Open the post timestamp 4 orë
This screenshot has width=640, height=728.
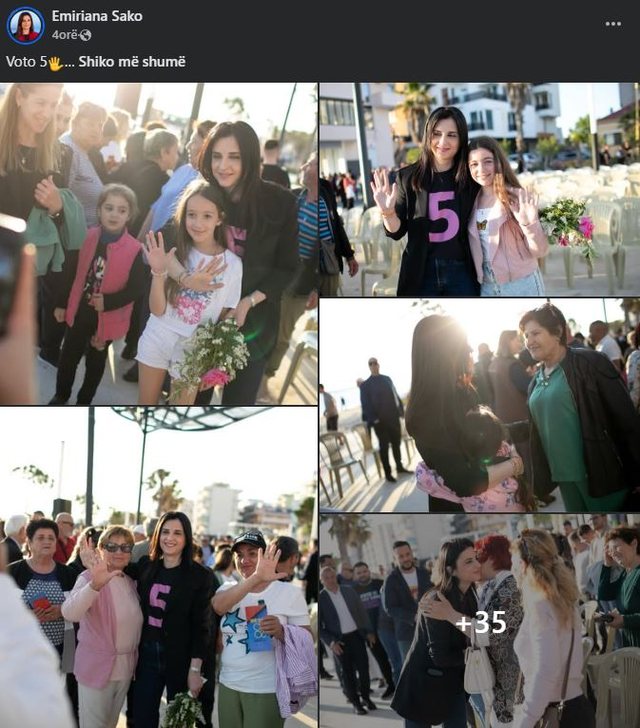(64, 35)
